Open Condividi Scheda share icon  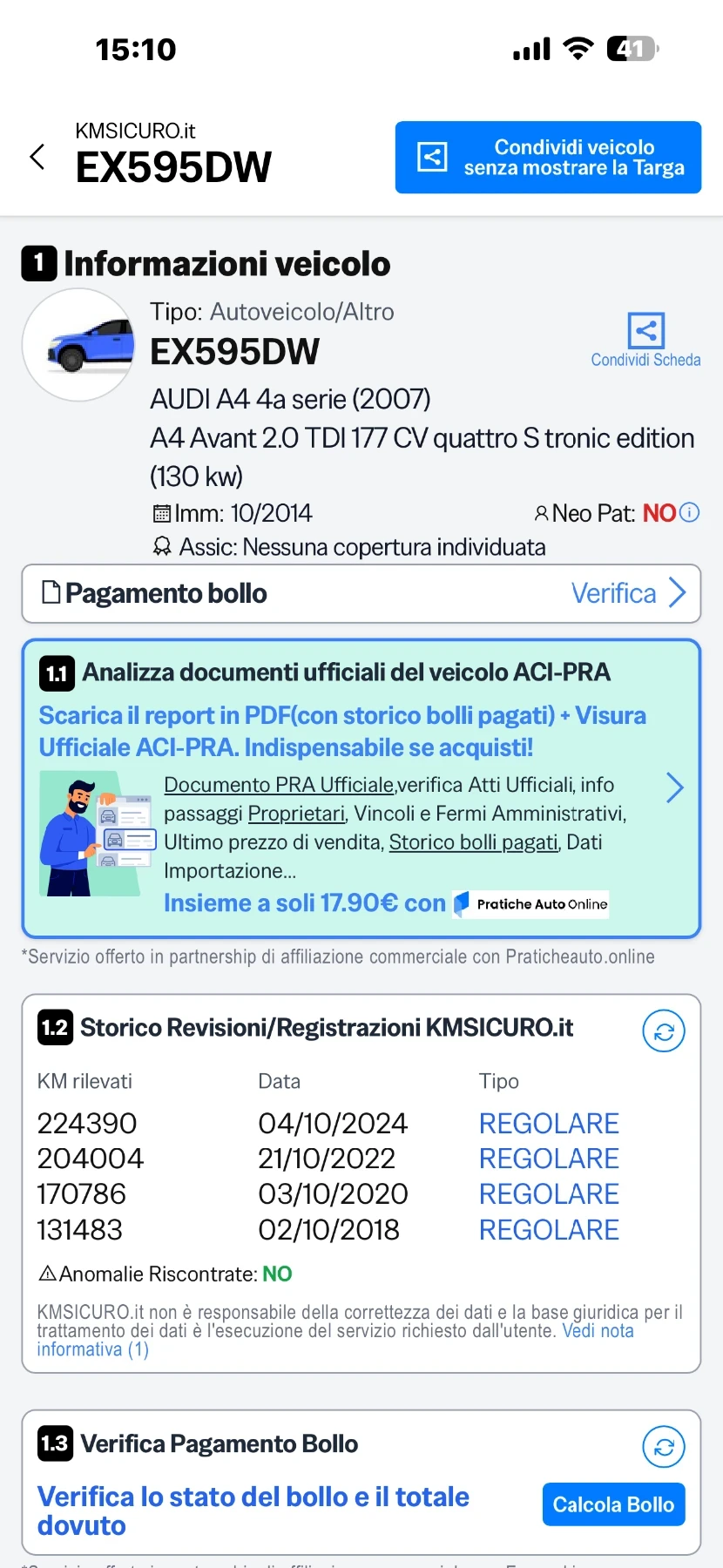pyautogui.click(x=645, y=331)
